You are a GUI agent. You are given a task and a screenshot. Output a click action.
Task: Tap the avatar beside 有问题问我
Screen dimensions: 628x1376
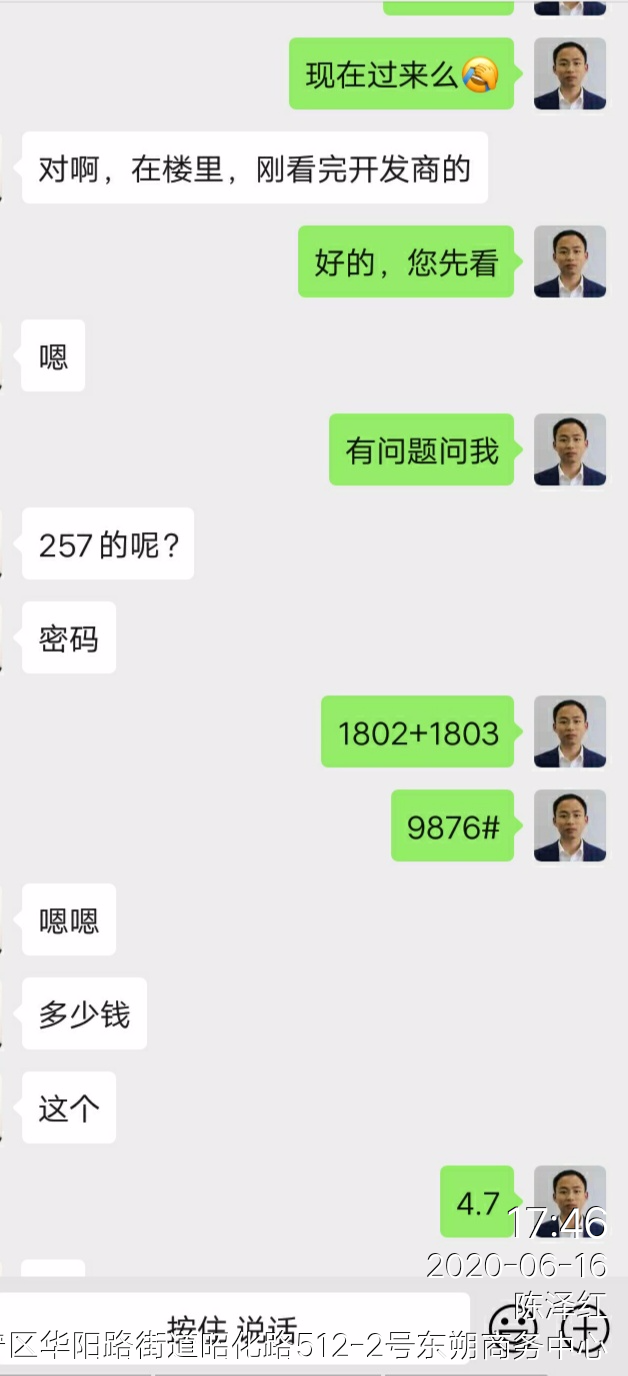tap(570, 450)
